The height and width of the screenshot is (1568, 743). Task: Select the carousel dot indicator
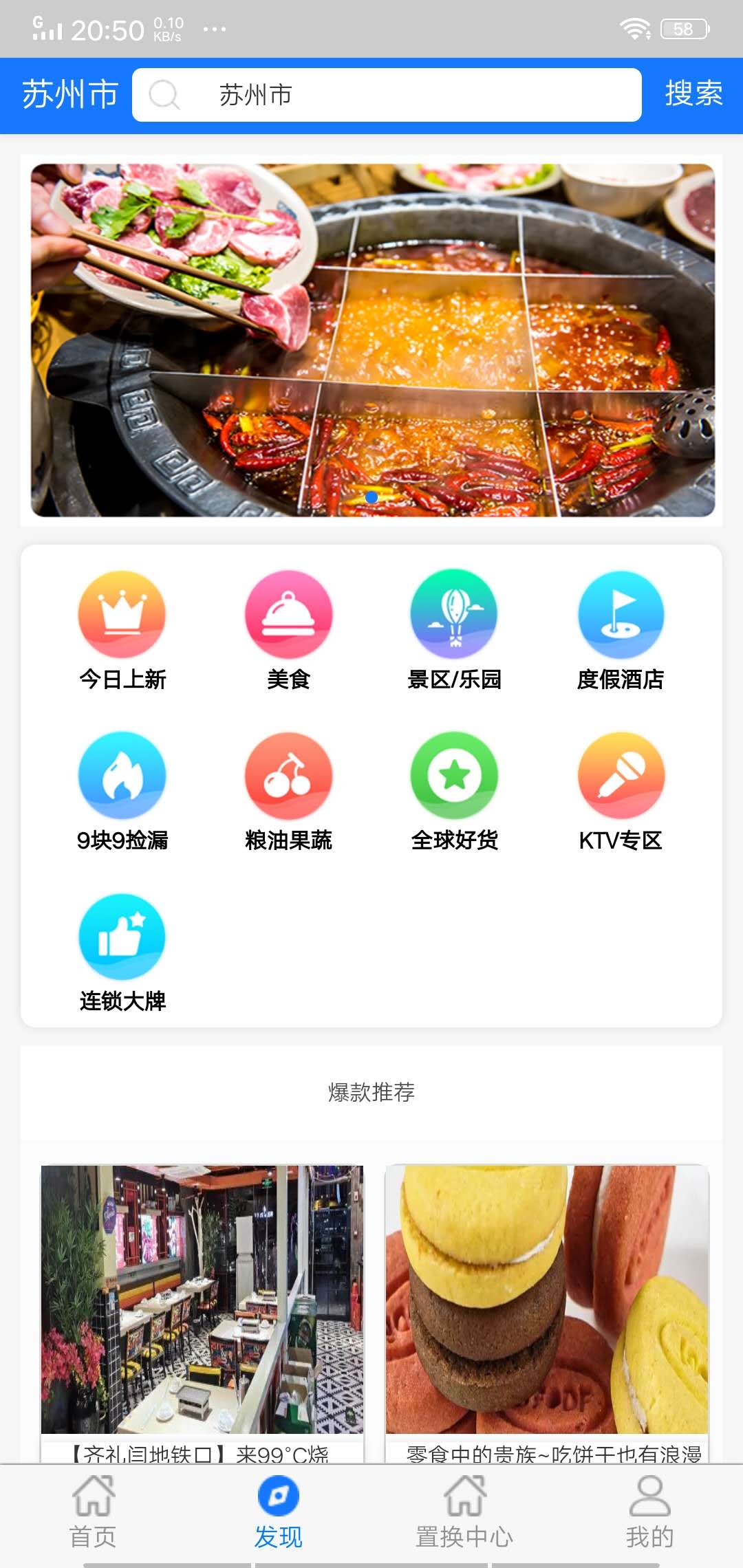click(x=371, y=497)
